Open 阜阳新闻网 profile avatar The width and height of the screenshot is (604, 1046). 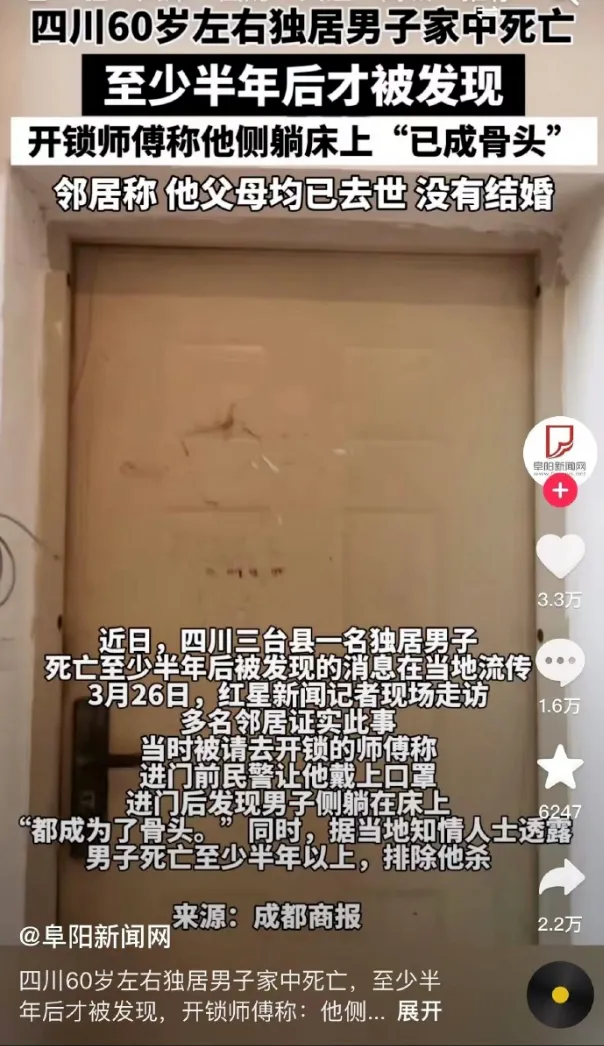tap(560, 450)
